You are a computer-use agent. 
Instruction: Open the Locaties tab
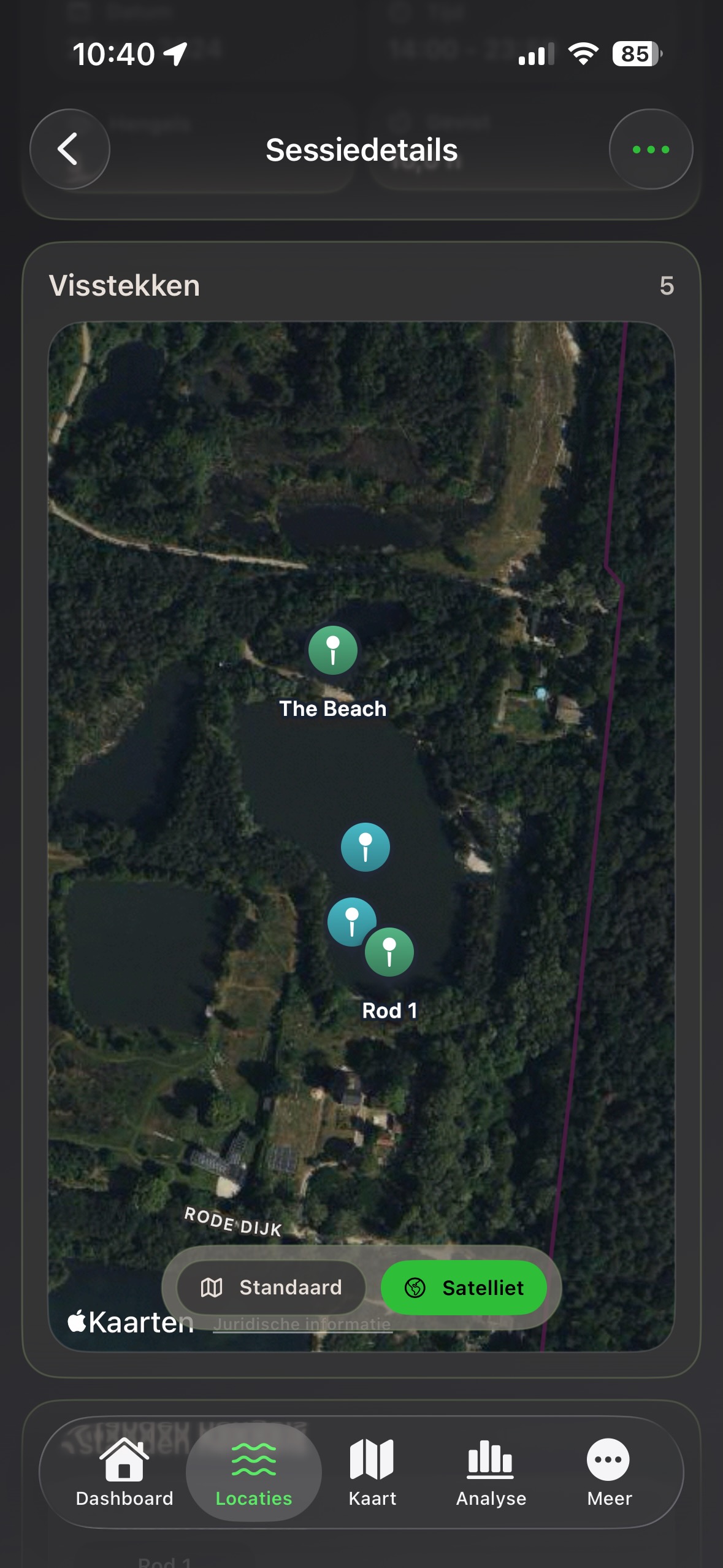[253, 1472]
